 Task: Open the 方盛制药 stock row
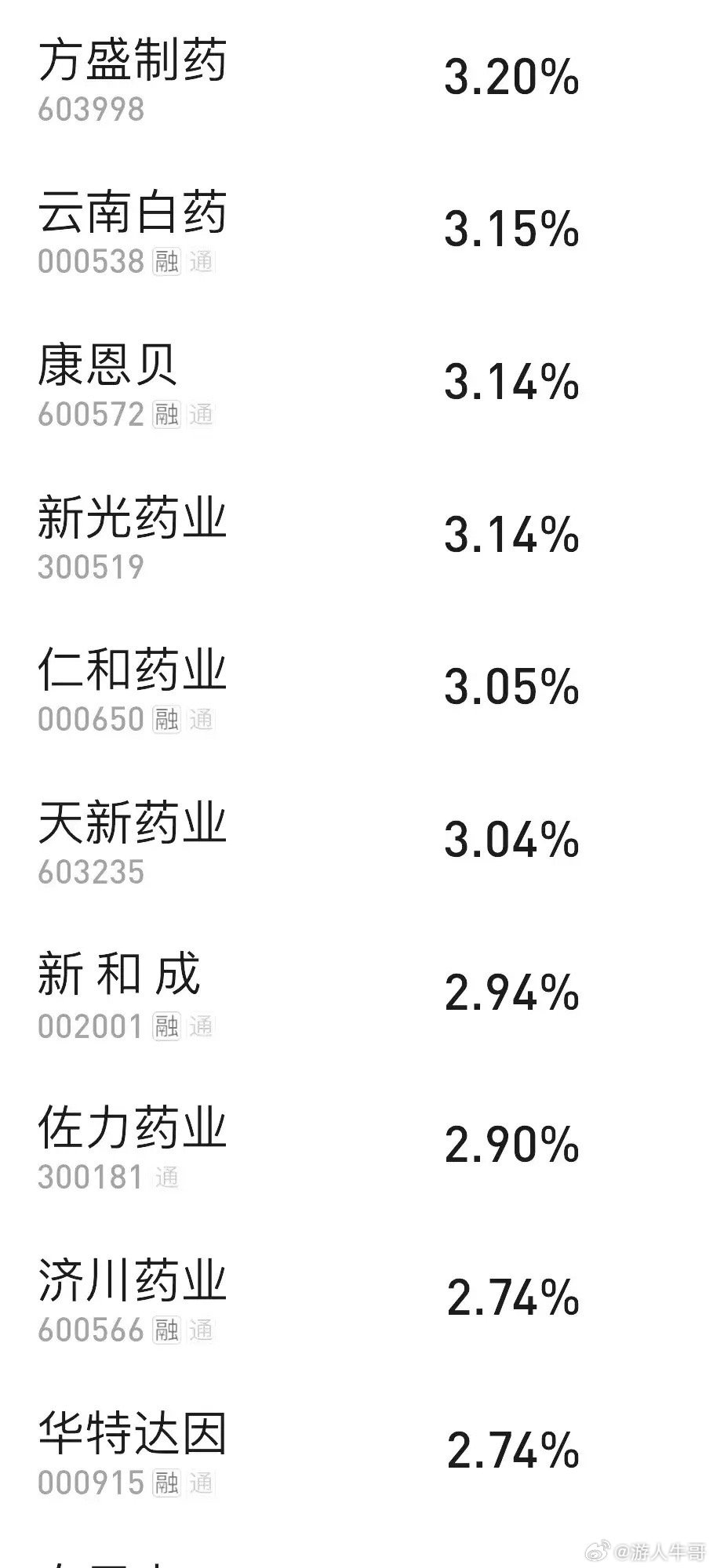pyautogui.click(x=356, y=78)
